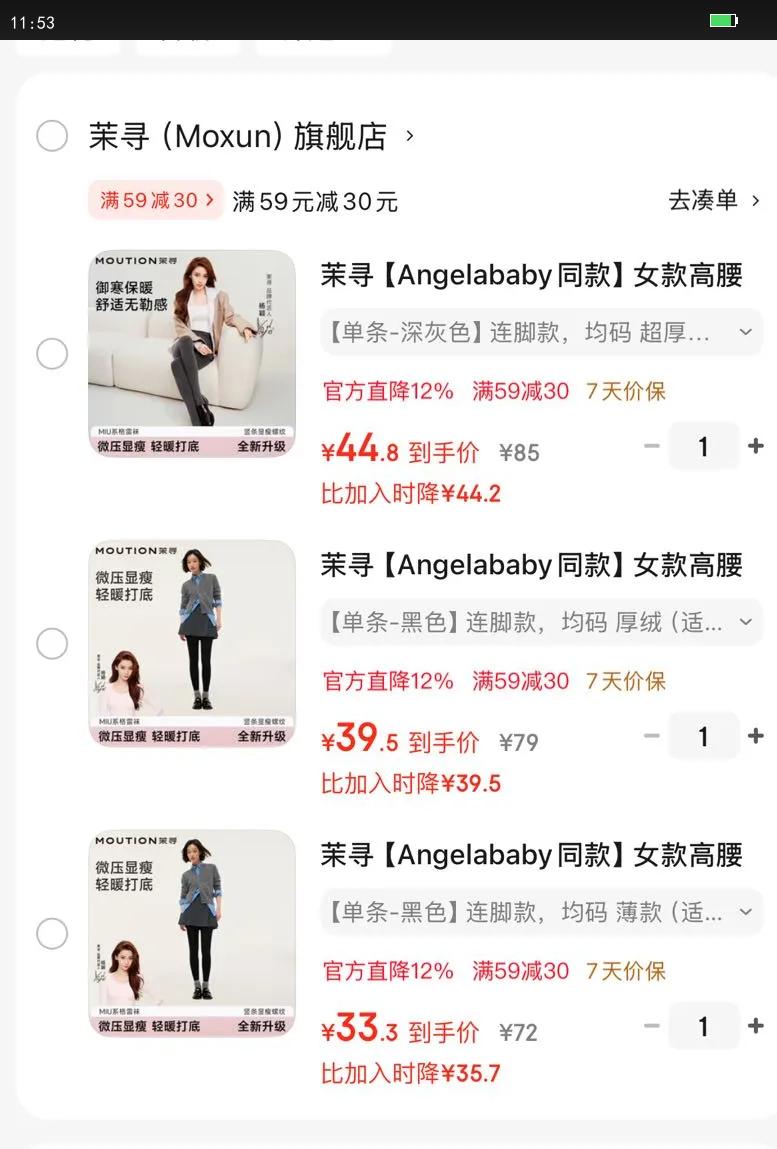Expand SKU options for the dark gray tights
The width and height of the screenshot is (777, 1149).
coord(744,332)
